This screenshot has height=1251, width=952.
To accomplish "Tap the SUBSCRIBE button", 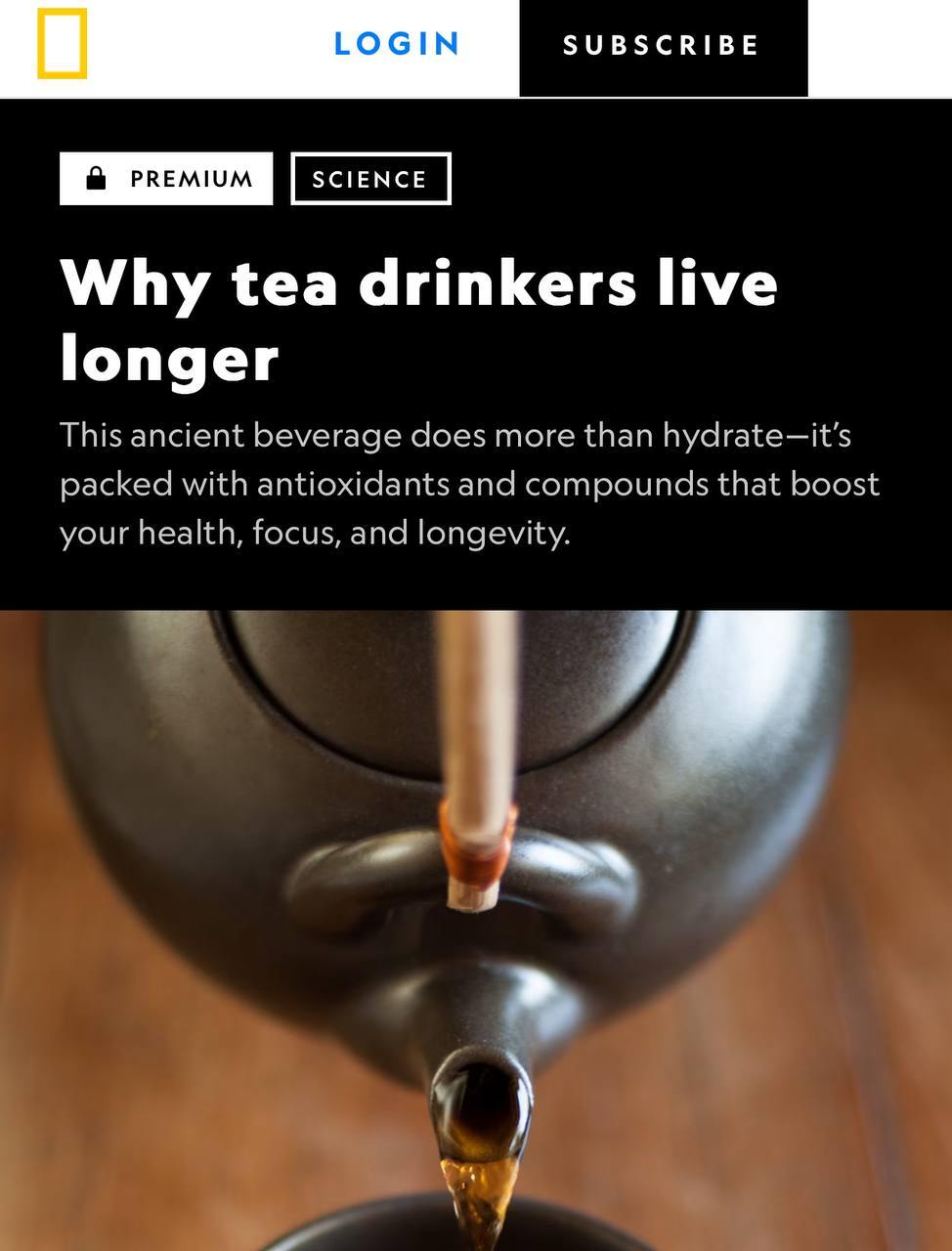I will (663, 46).
